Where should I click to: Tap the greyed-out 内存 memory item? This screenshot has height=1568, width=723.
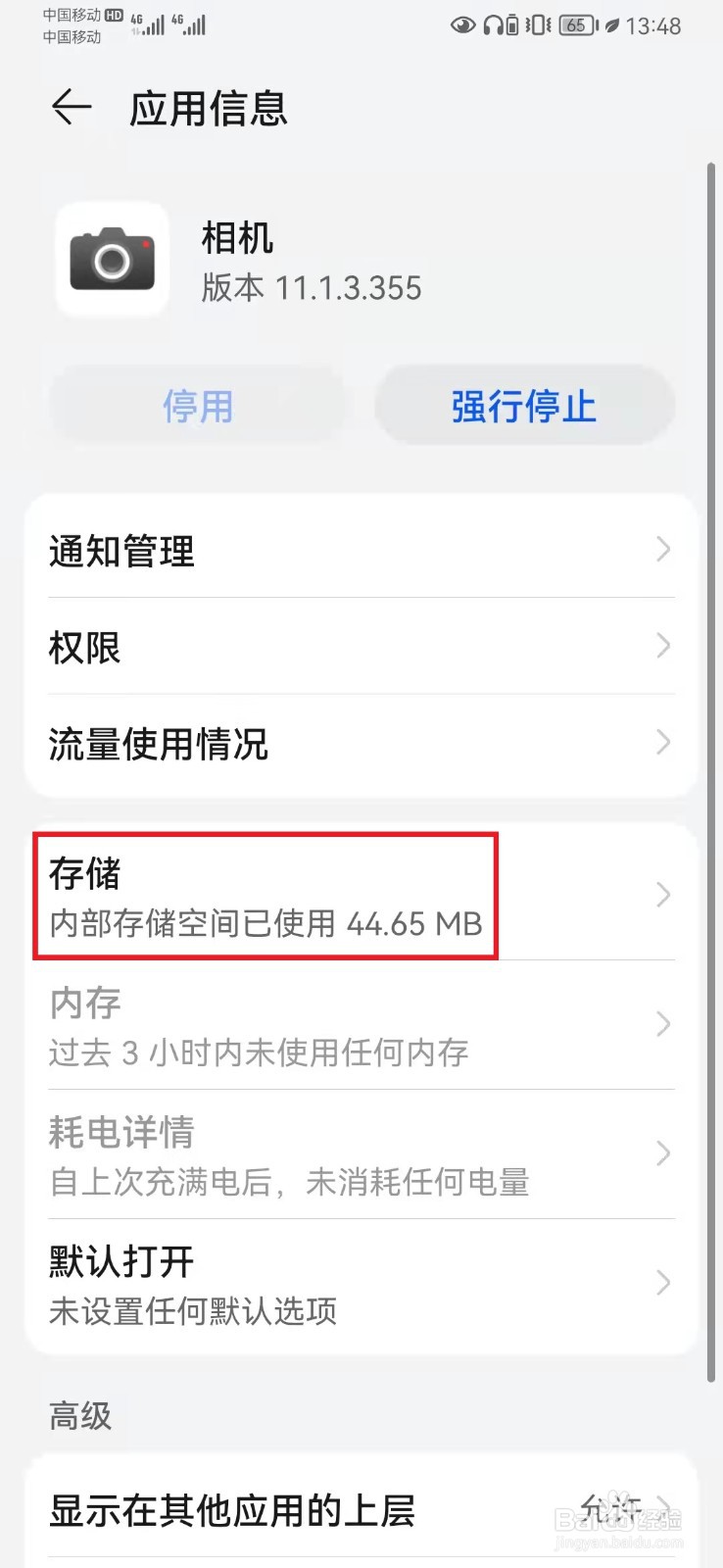coord(361,1025)
